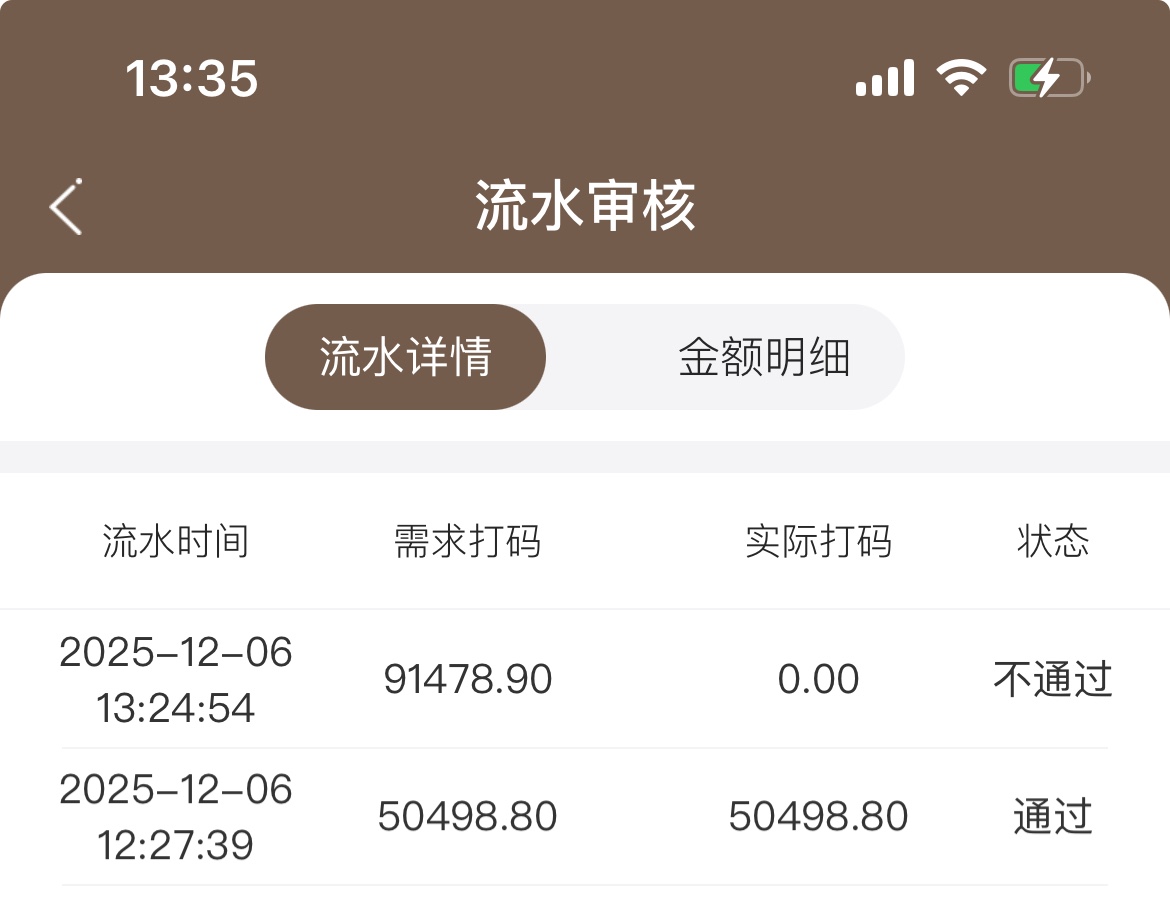
Task: Select the 流水详情 tab
Action: coord(405,357)
